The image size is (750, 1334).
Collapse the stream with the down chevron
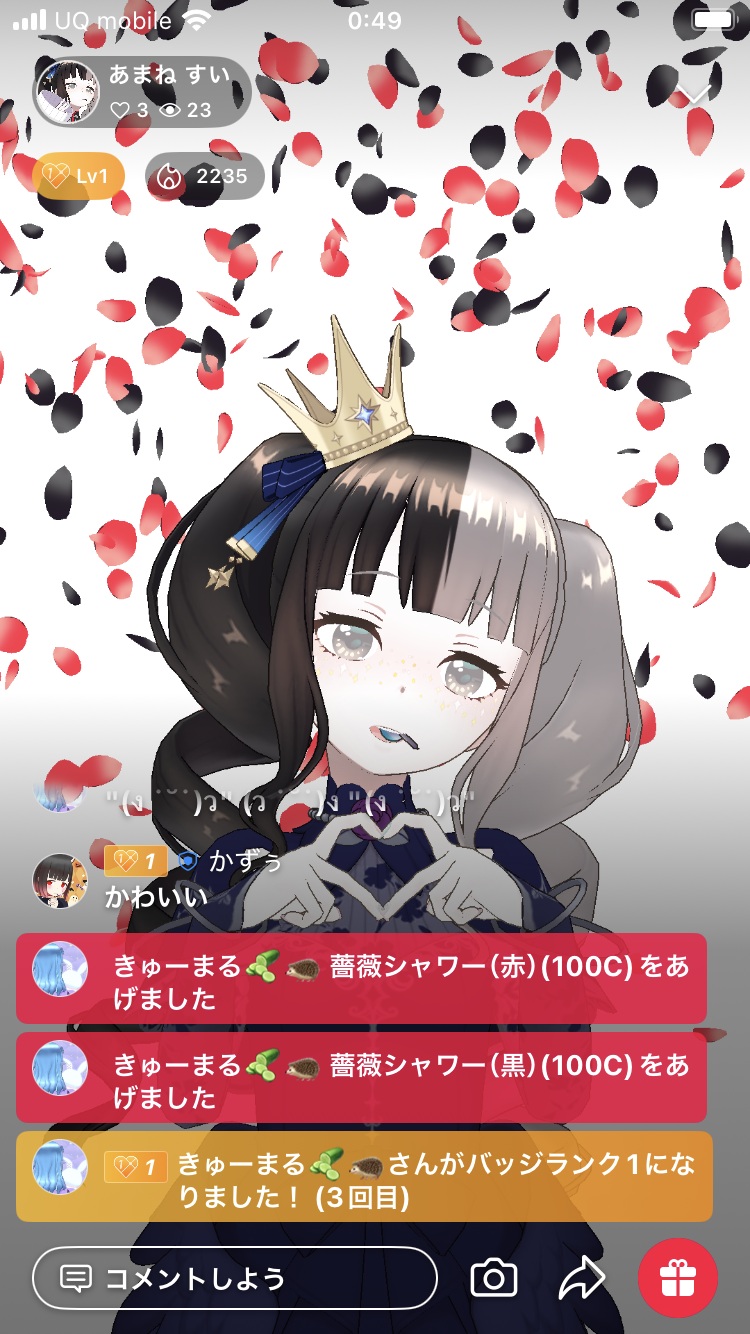[x=696, y=95]
